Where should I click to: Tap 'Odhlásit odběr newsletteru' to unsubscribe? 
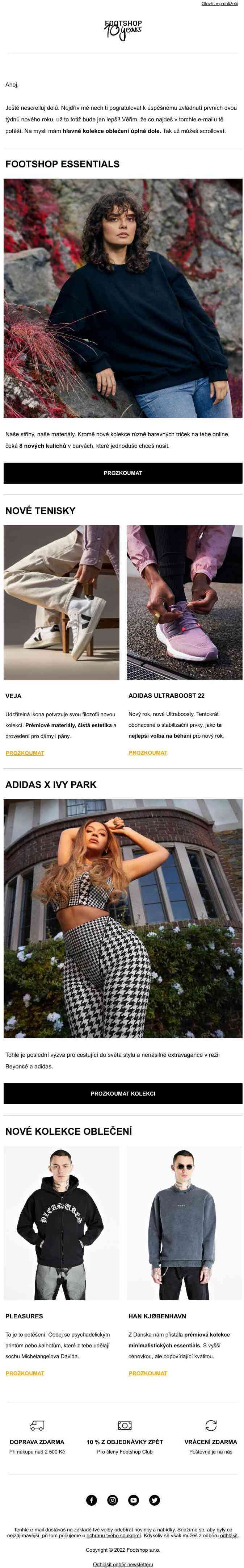pyautogui.click(x=123, y=1564)
